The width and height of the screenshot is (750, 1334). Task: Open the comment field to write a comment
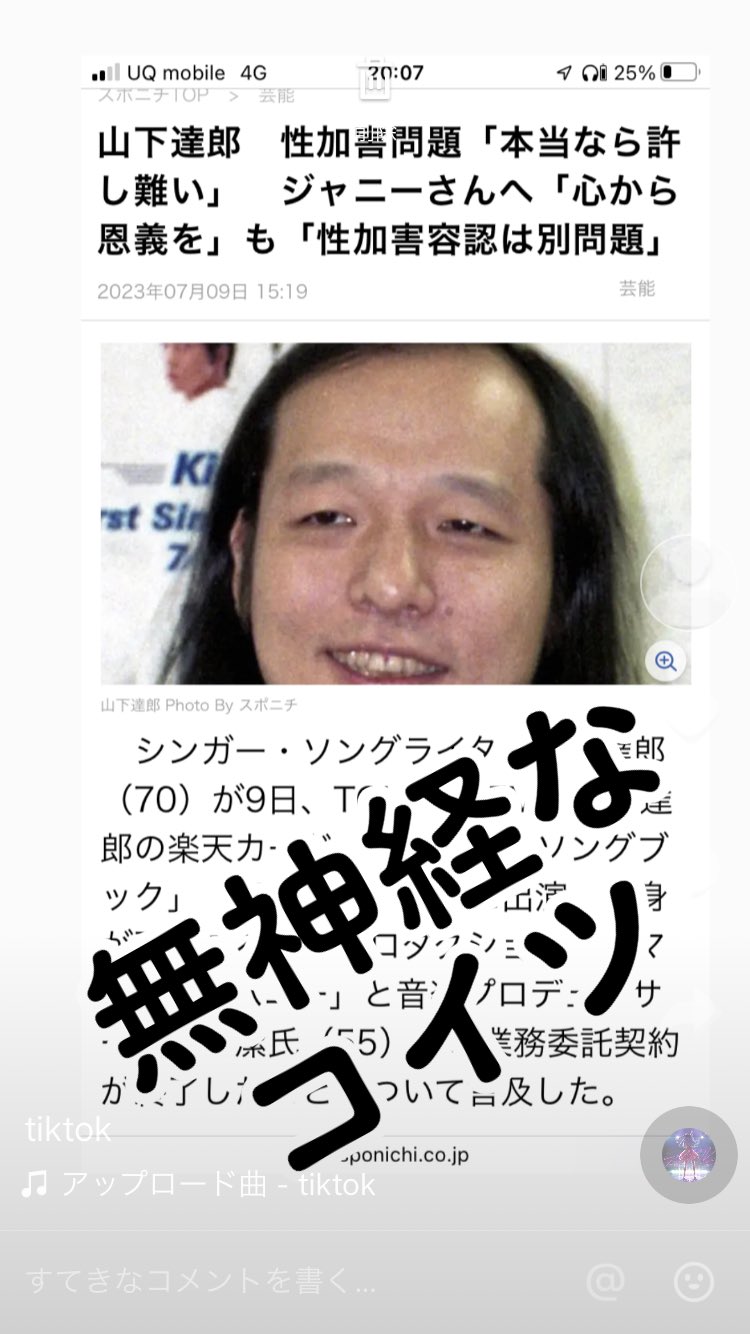(201, 1281)
